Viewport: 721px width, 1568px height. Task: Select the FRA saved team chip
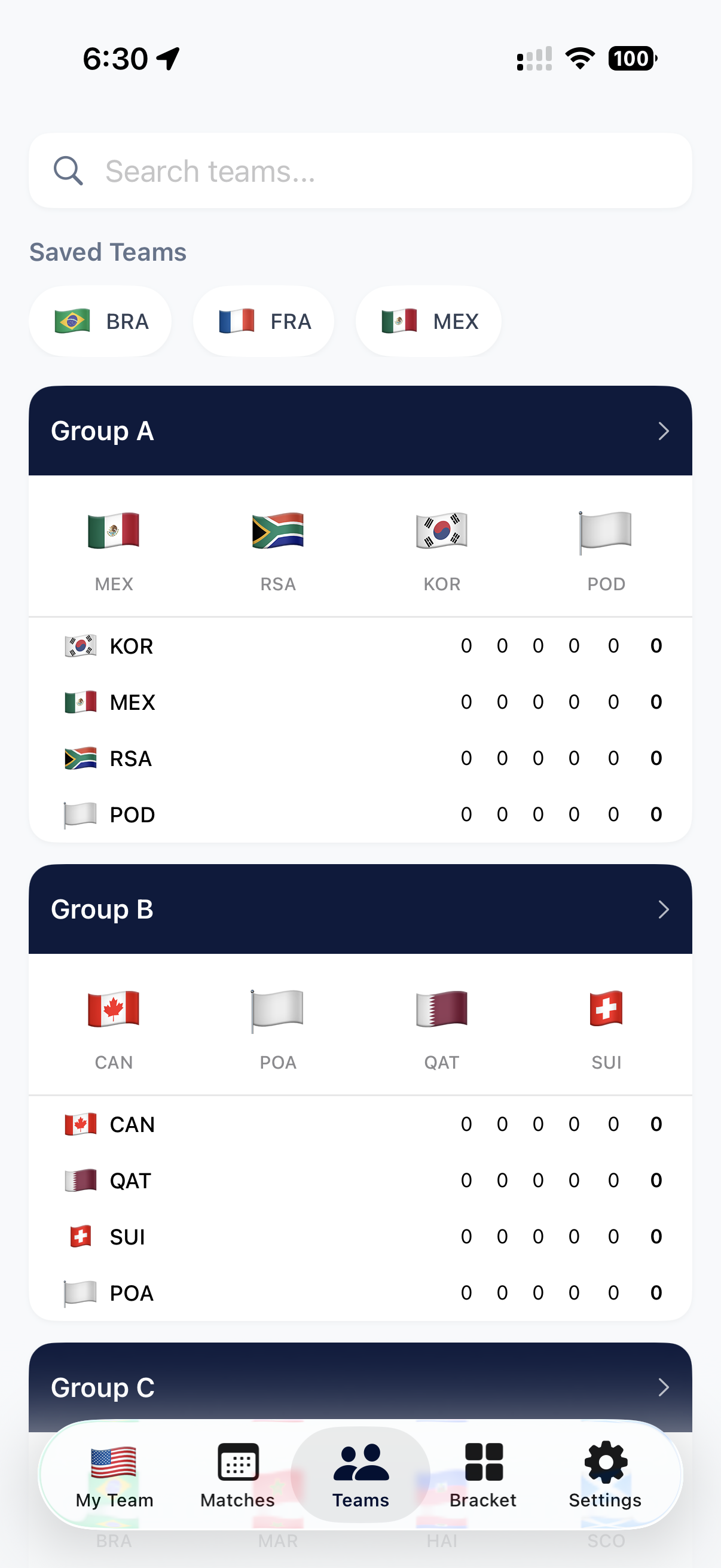point(263,321)
